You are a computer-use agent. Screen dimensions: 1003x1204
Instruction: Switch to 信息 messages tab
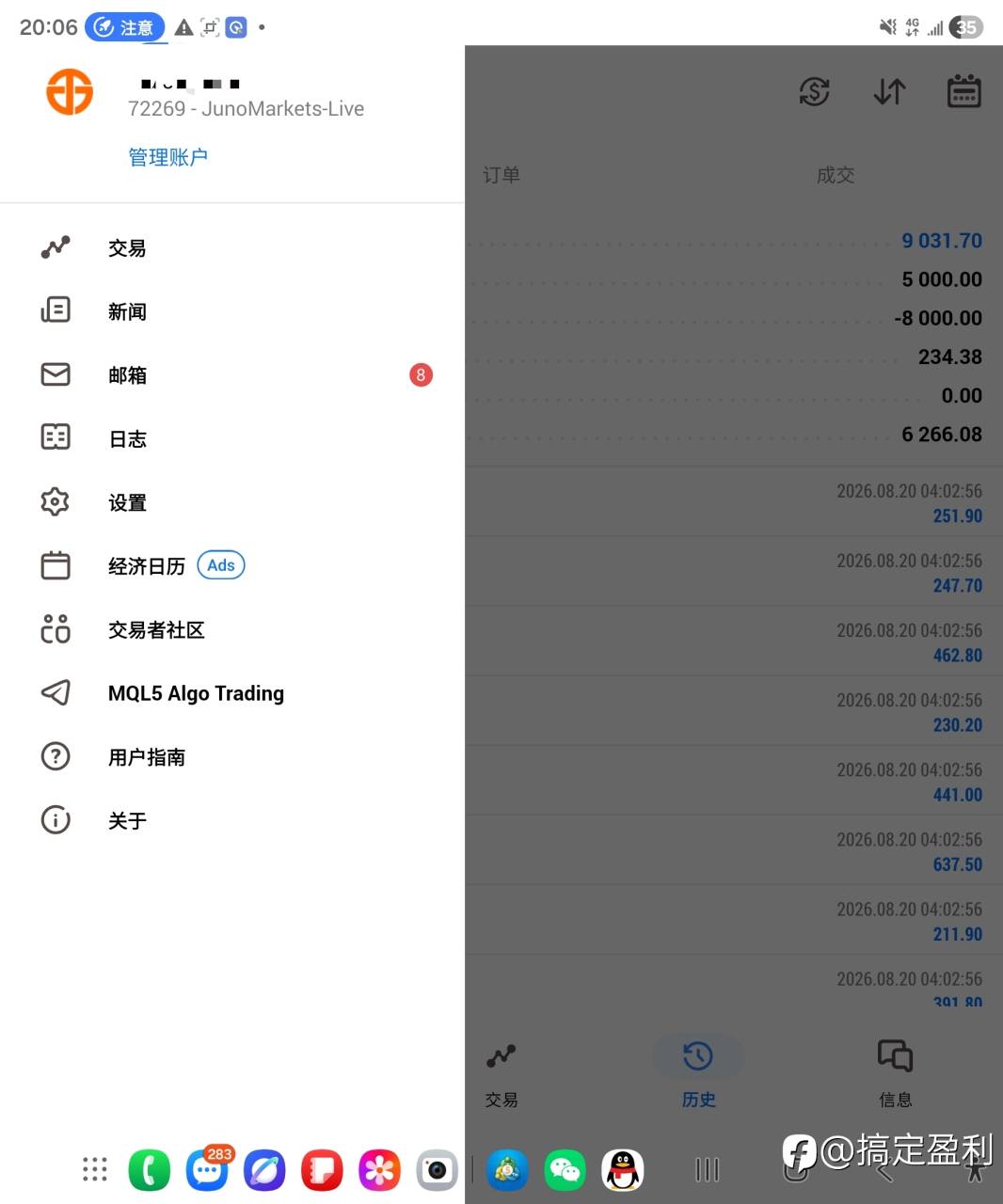[895, 1072]
